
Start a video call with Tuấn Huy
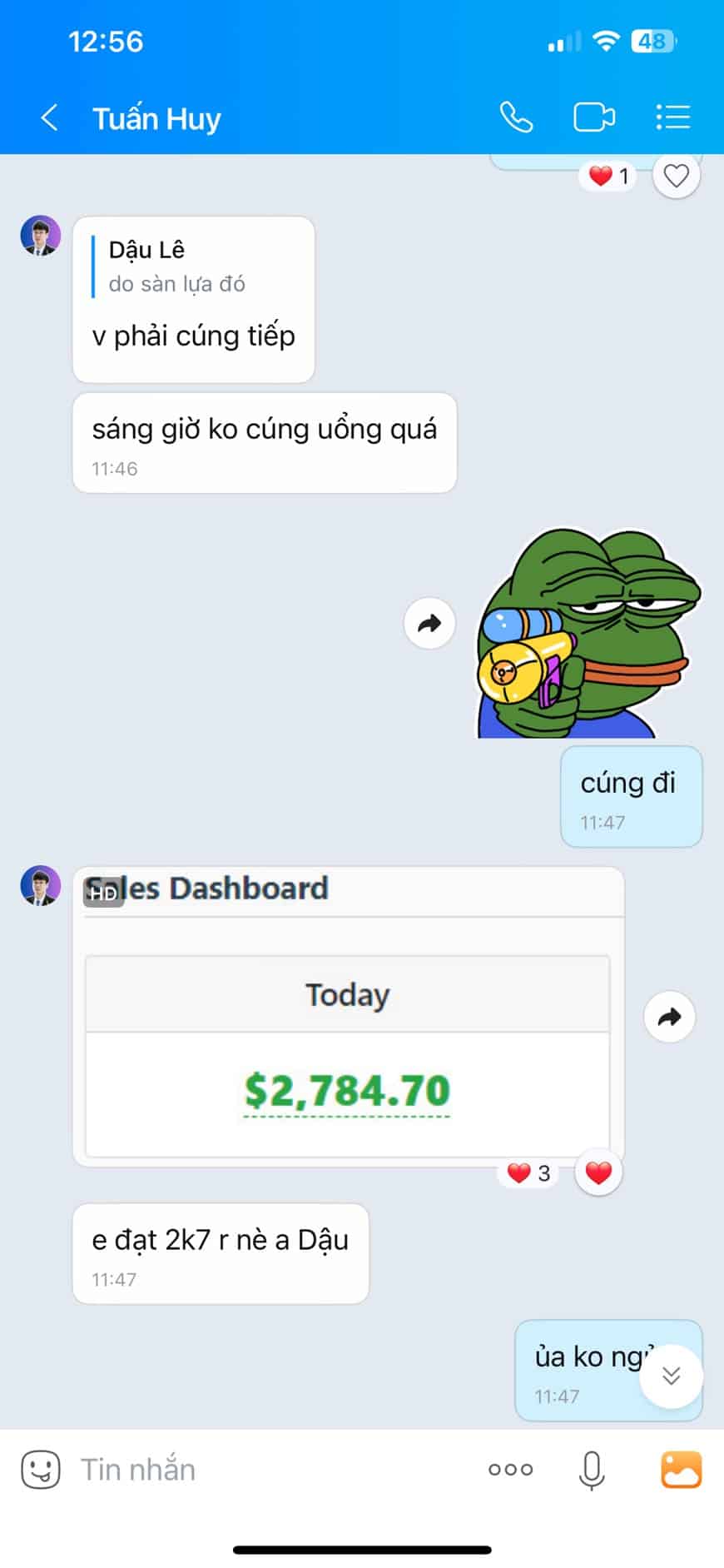click(594, 117)
